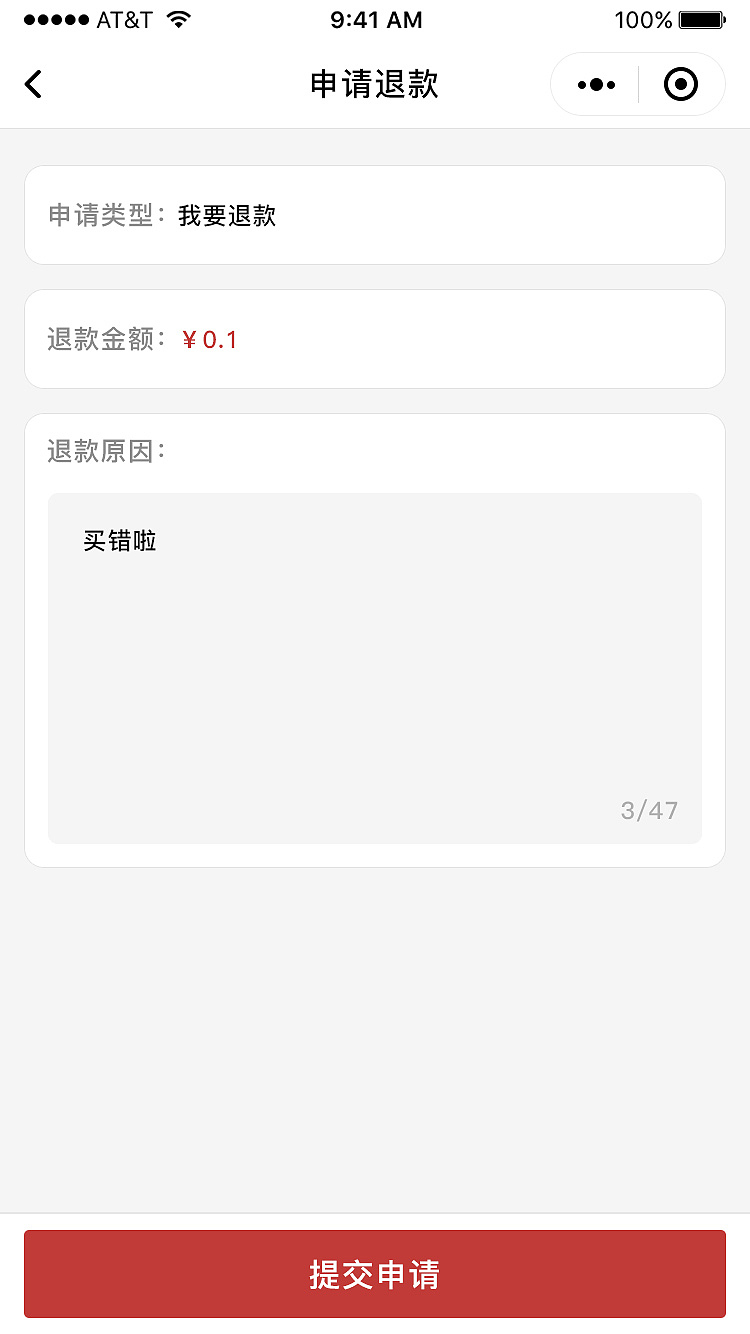Select the 申请退款 page title
Screen dimensions: 750x1334
click(373, 84)
